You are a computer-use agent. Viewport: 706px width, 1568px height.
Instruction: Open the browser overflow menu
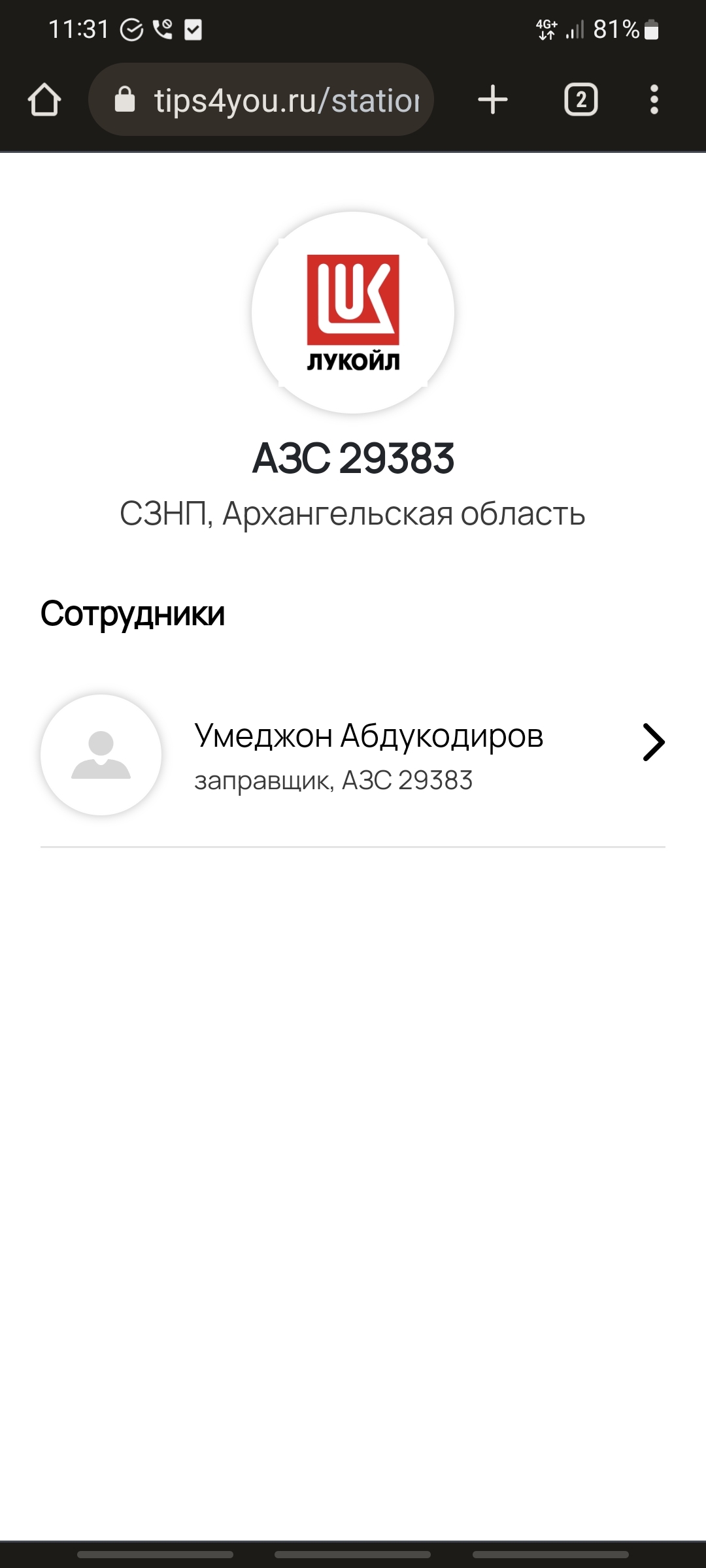click(654, 100)
